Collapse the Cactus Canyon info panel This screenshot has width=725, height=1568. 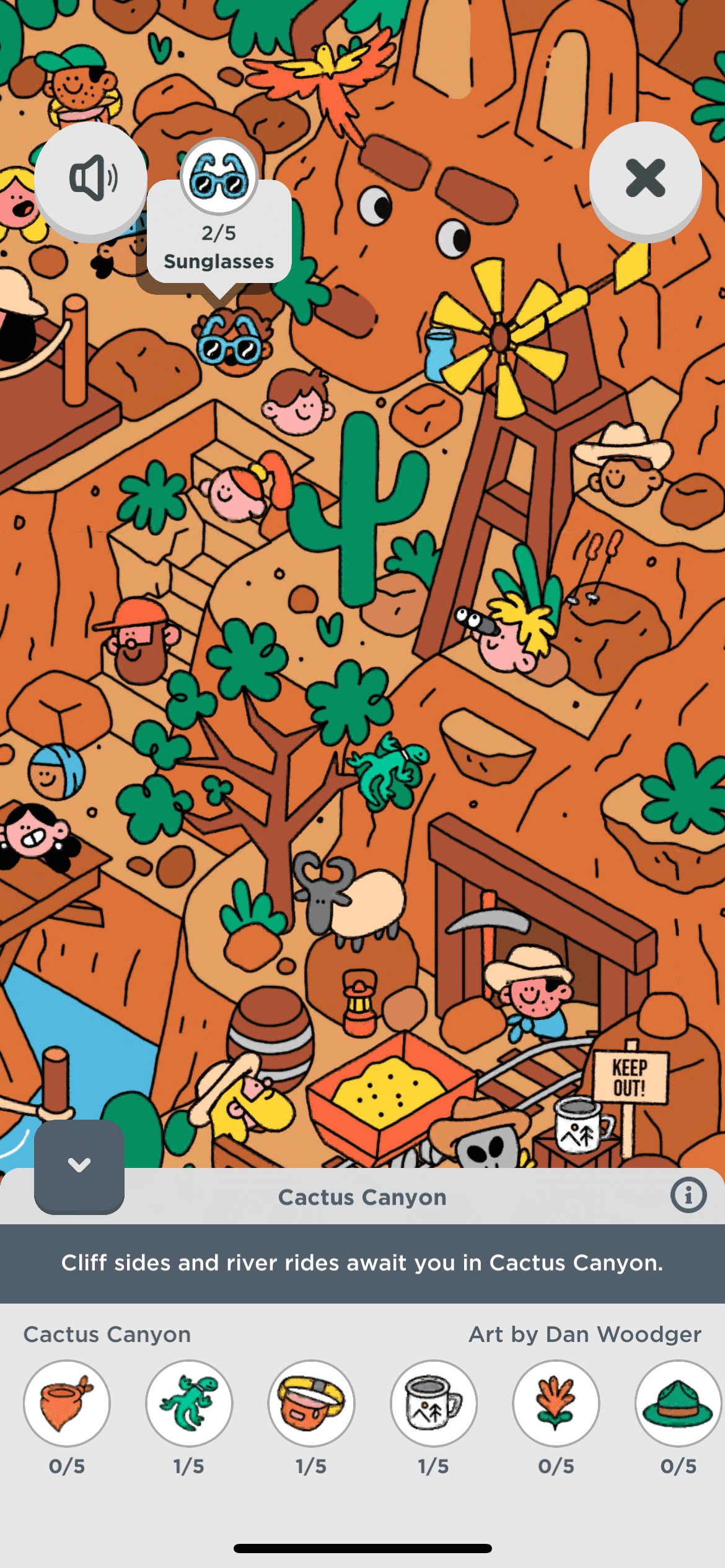pos(79,1165)
